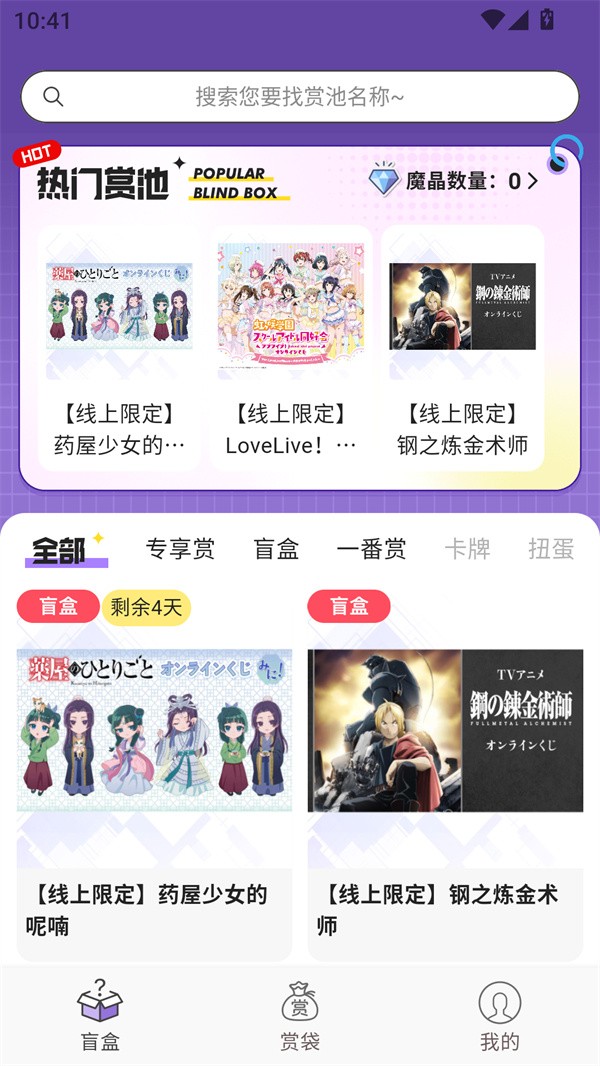Switch to the 盲盒 category tab
The height and width of the screenshot is (1066, 600).
[276, 549]
